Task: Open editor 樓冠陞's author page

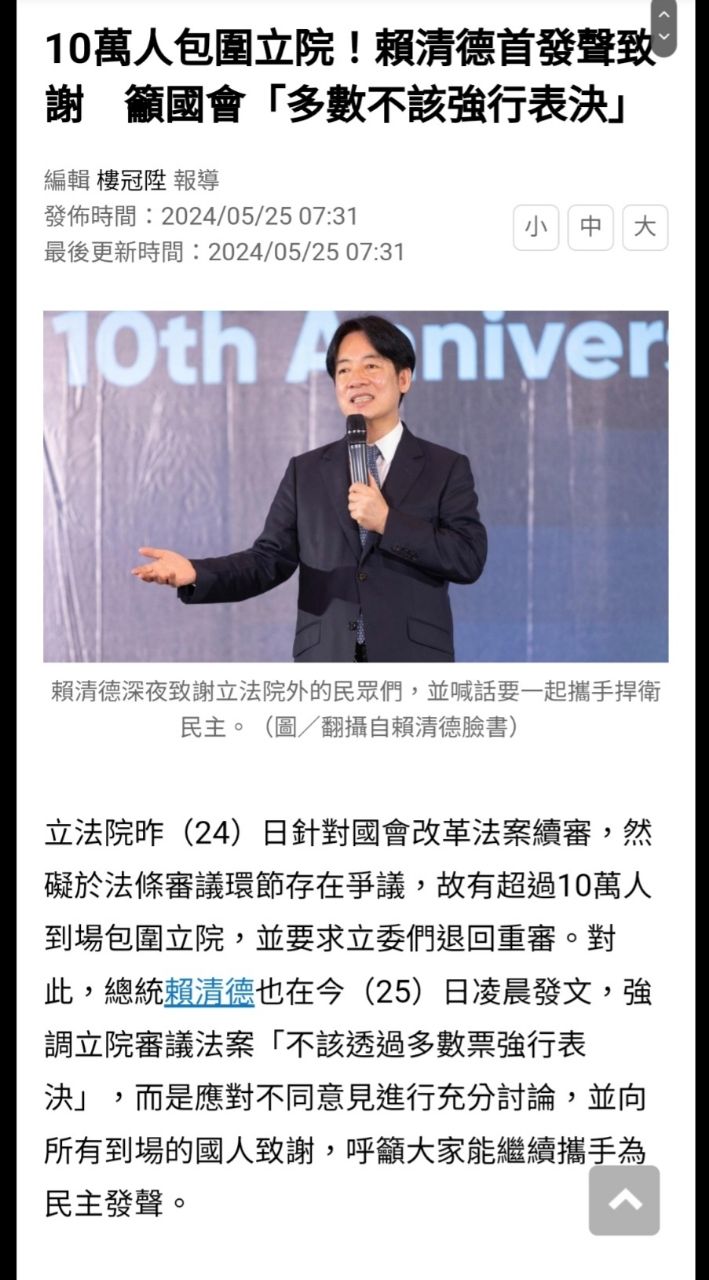Action: coord(131,180)
